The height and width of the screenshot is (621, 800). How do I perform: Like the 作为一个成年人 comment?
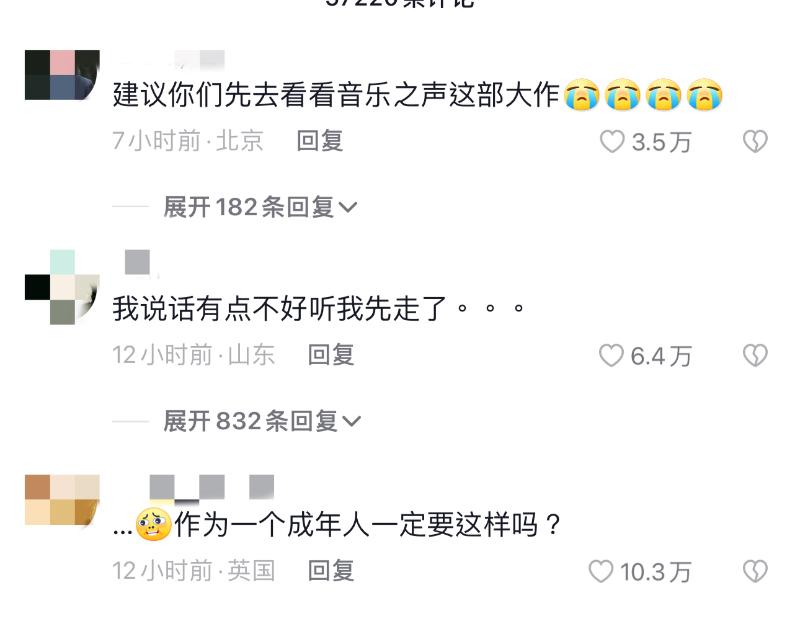[x=600, y=571]
